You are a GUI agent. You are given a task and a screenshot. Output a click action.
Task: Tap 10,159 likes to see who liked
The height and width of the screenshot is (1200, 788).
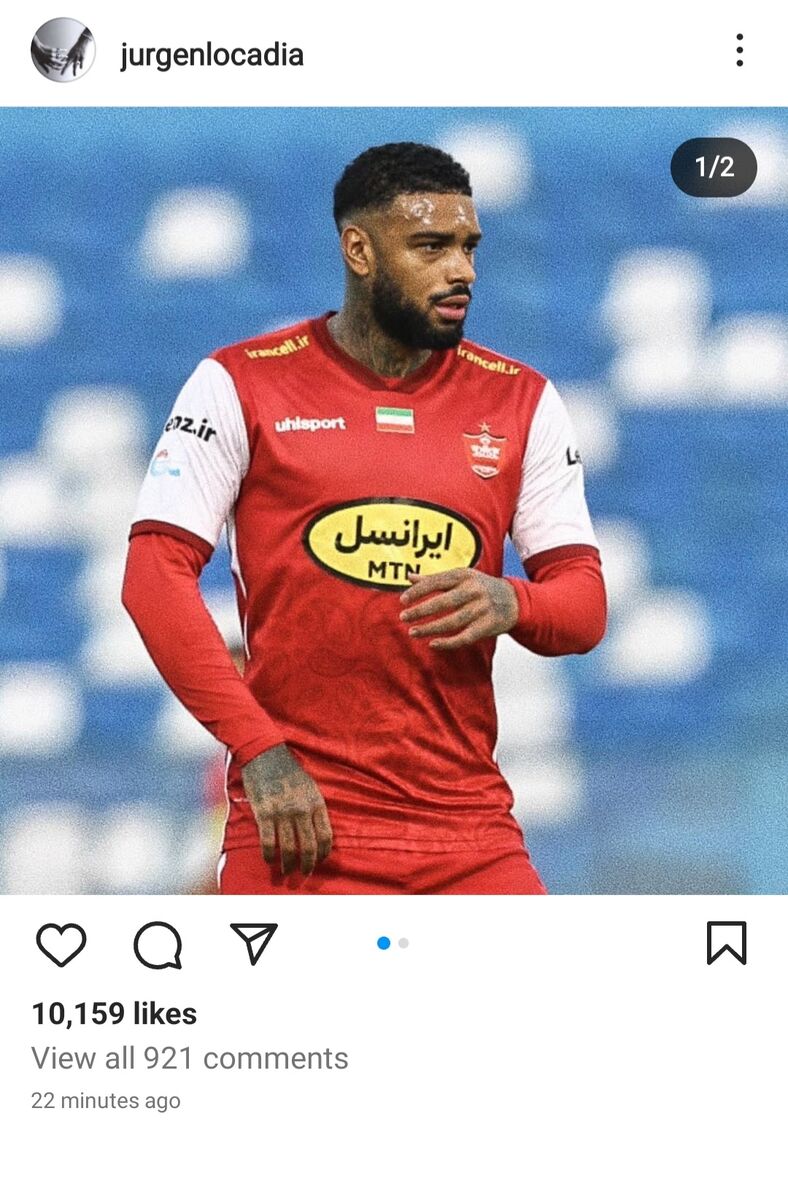(114, 1013)
